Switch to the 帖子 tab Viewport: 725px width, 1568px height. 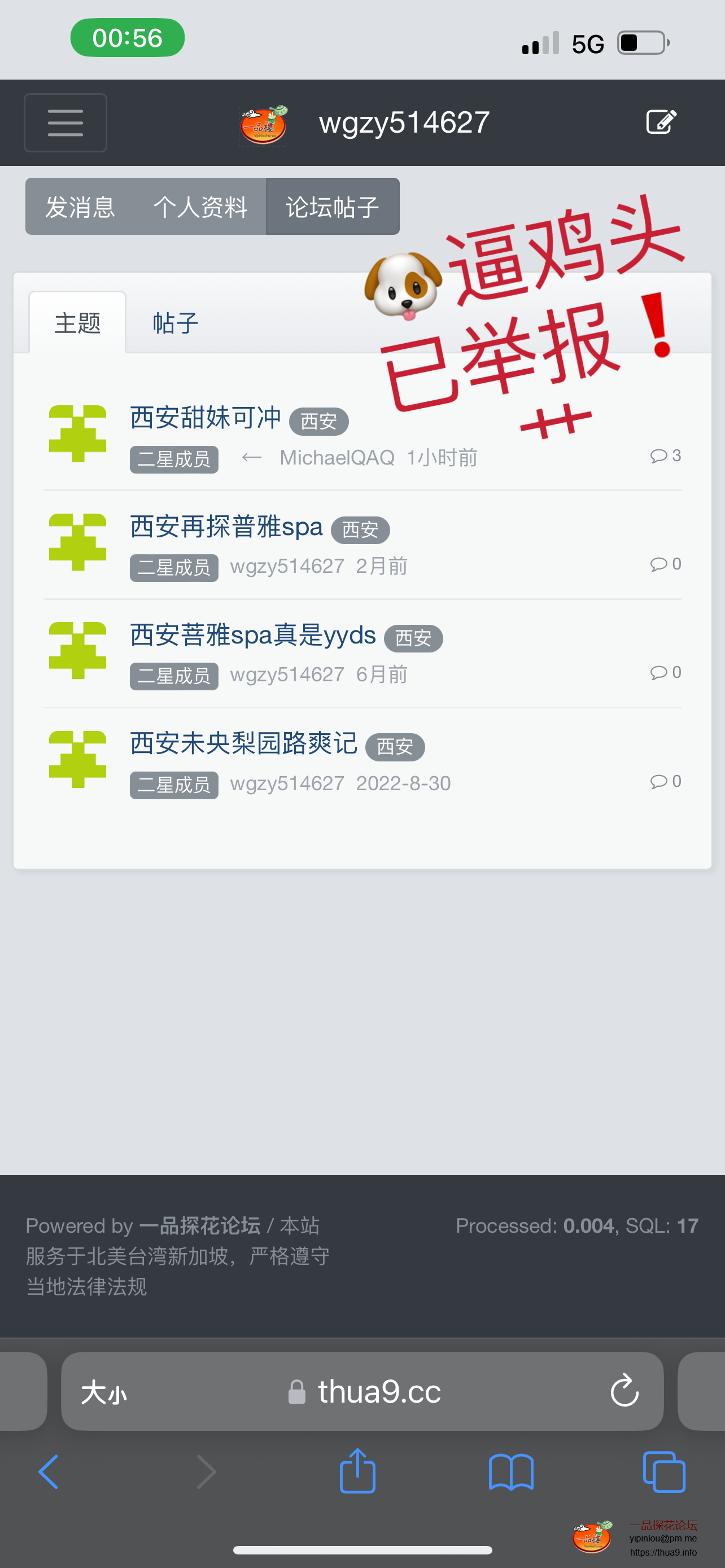click(x=175, y=323)
